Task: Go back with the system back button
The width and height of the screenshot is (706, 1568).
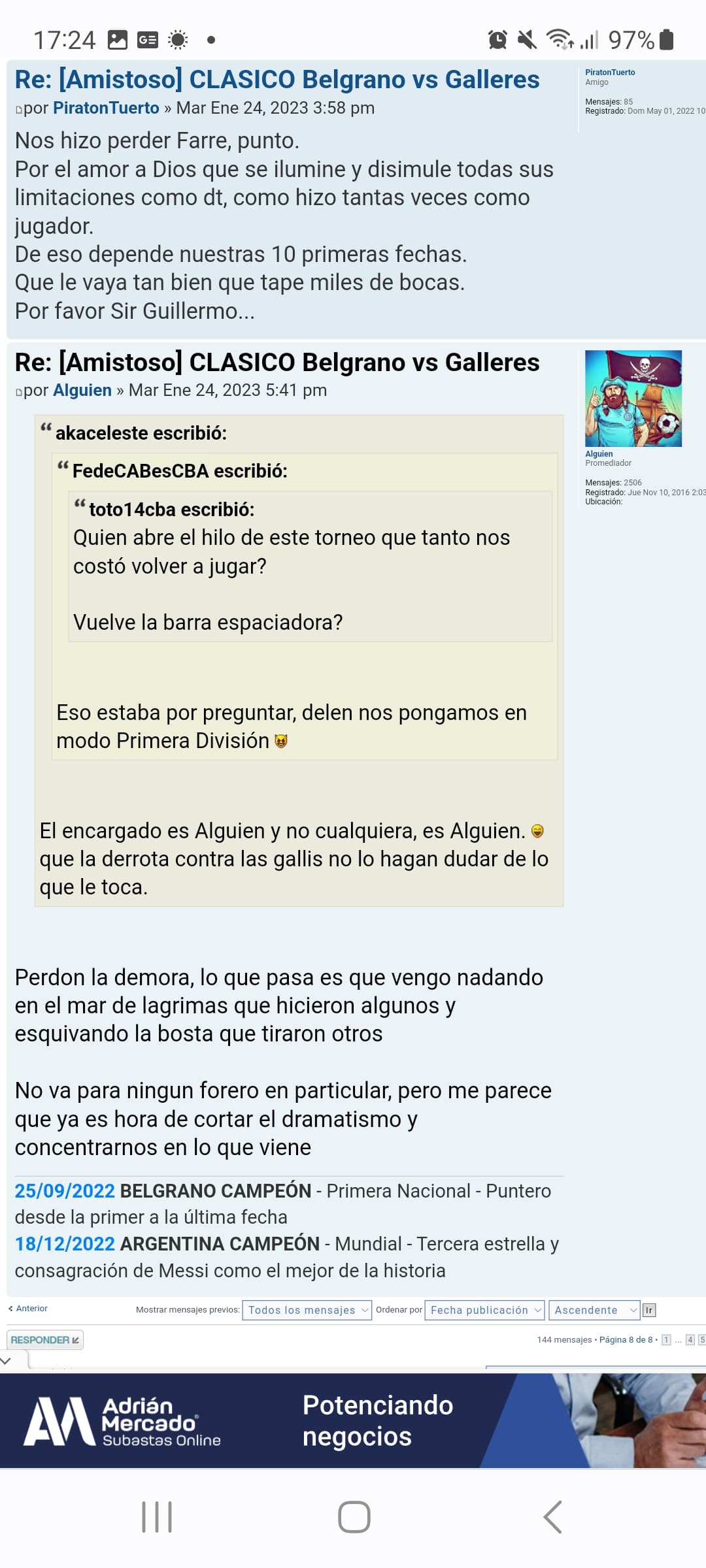Action: pos(552,1517)
